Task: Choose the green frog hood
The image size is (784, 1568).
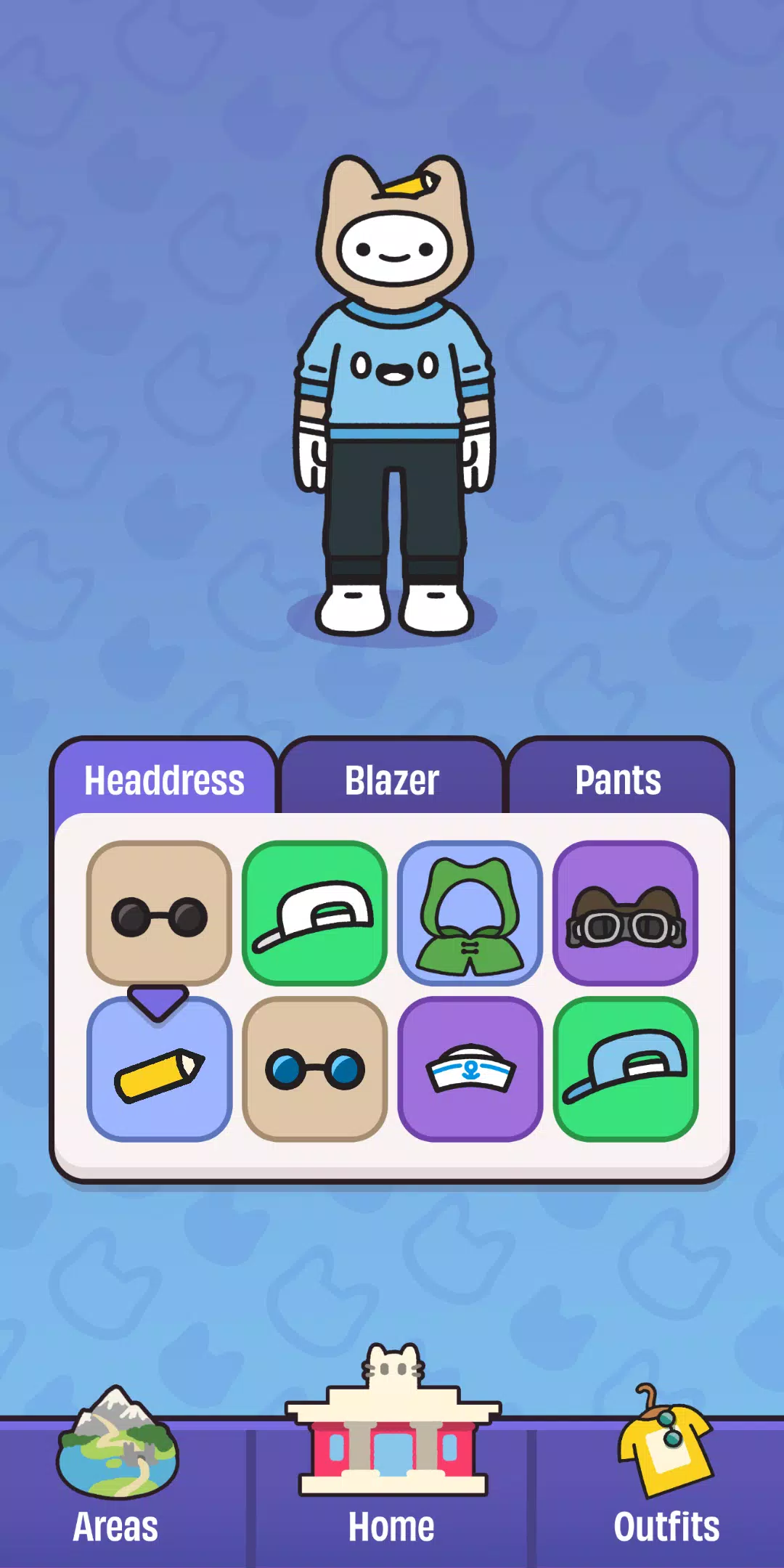Action: coord(470,913)
